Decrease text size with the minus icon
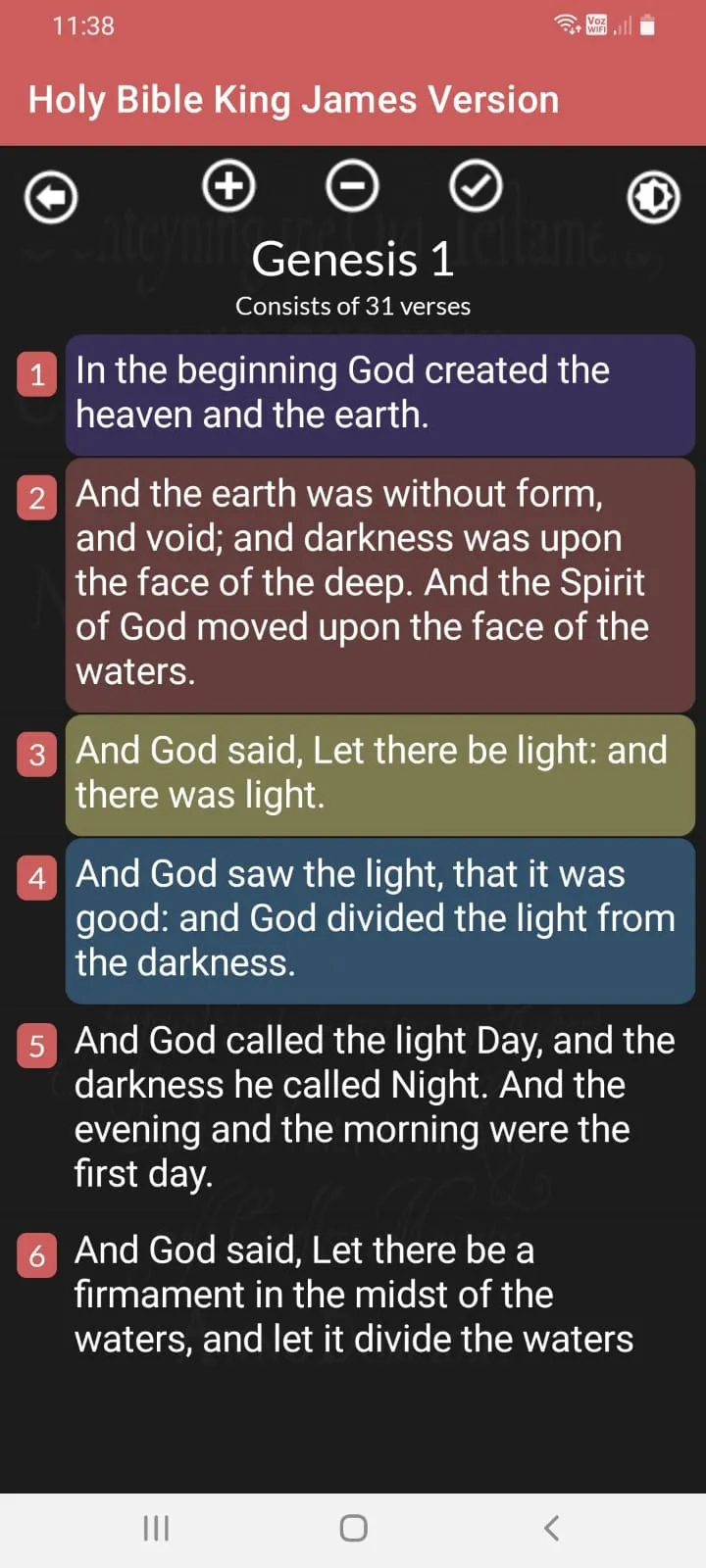The image size is (706, 1568). [352, 186]
